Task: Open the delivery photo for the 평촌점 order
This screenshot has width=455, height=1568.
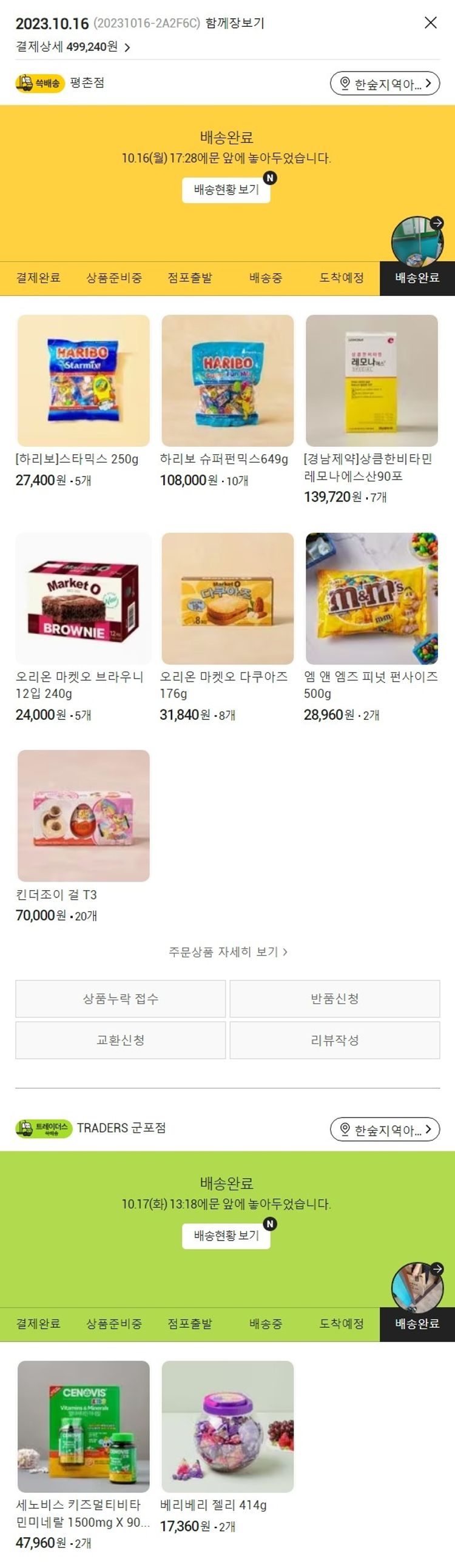Action: [417, 242]
